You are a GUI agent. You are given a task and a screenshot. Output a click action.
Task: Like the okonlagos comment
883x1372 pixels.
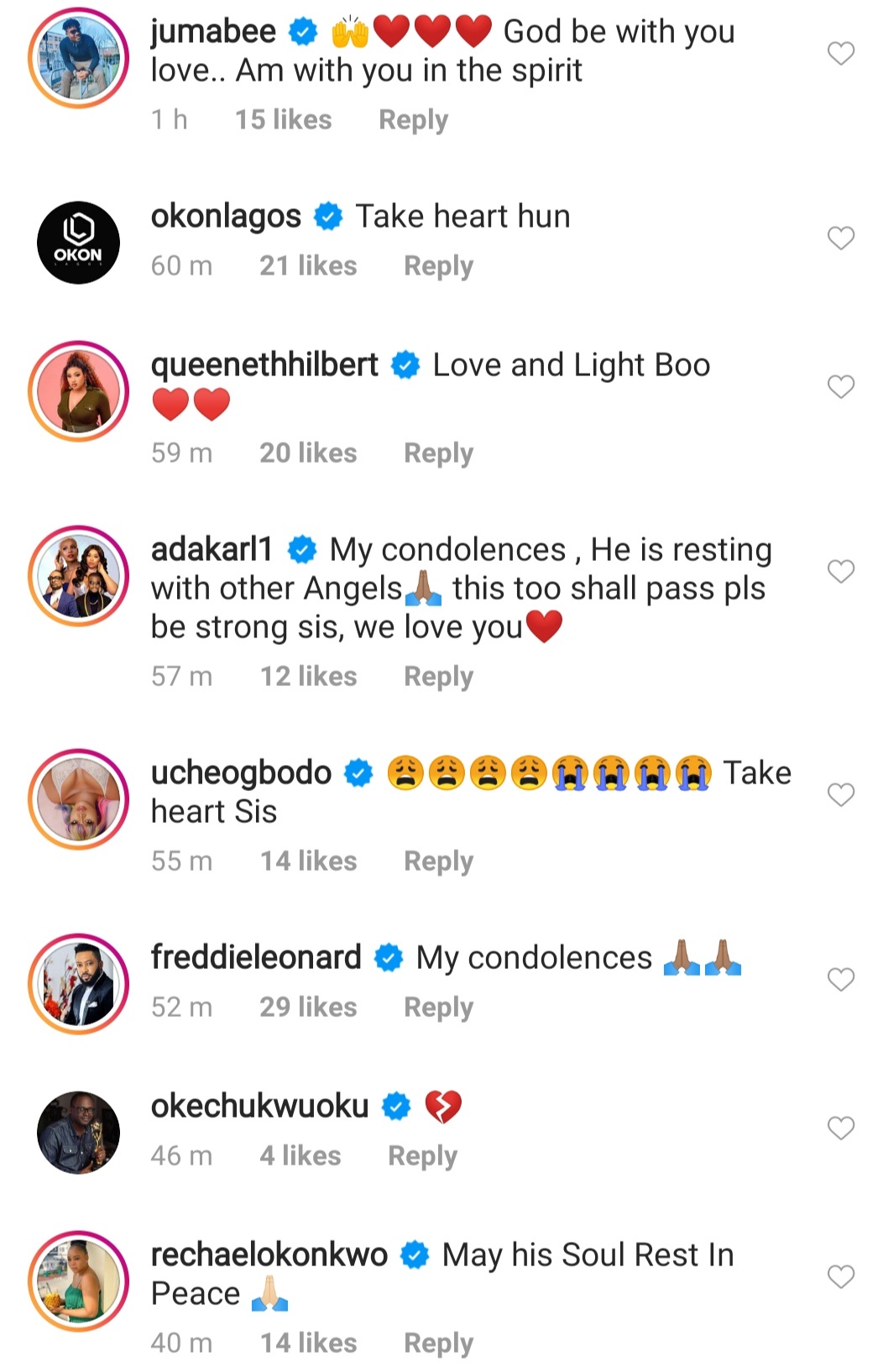tap(840, 238)
